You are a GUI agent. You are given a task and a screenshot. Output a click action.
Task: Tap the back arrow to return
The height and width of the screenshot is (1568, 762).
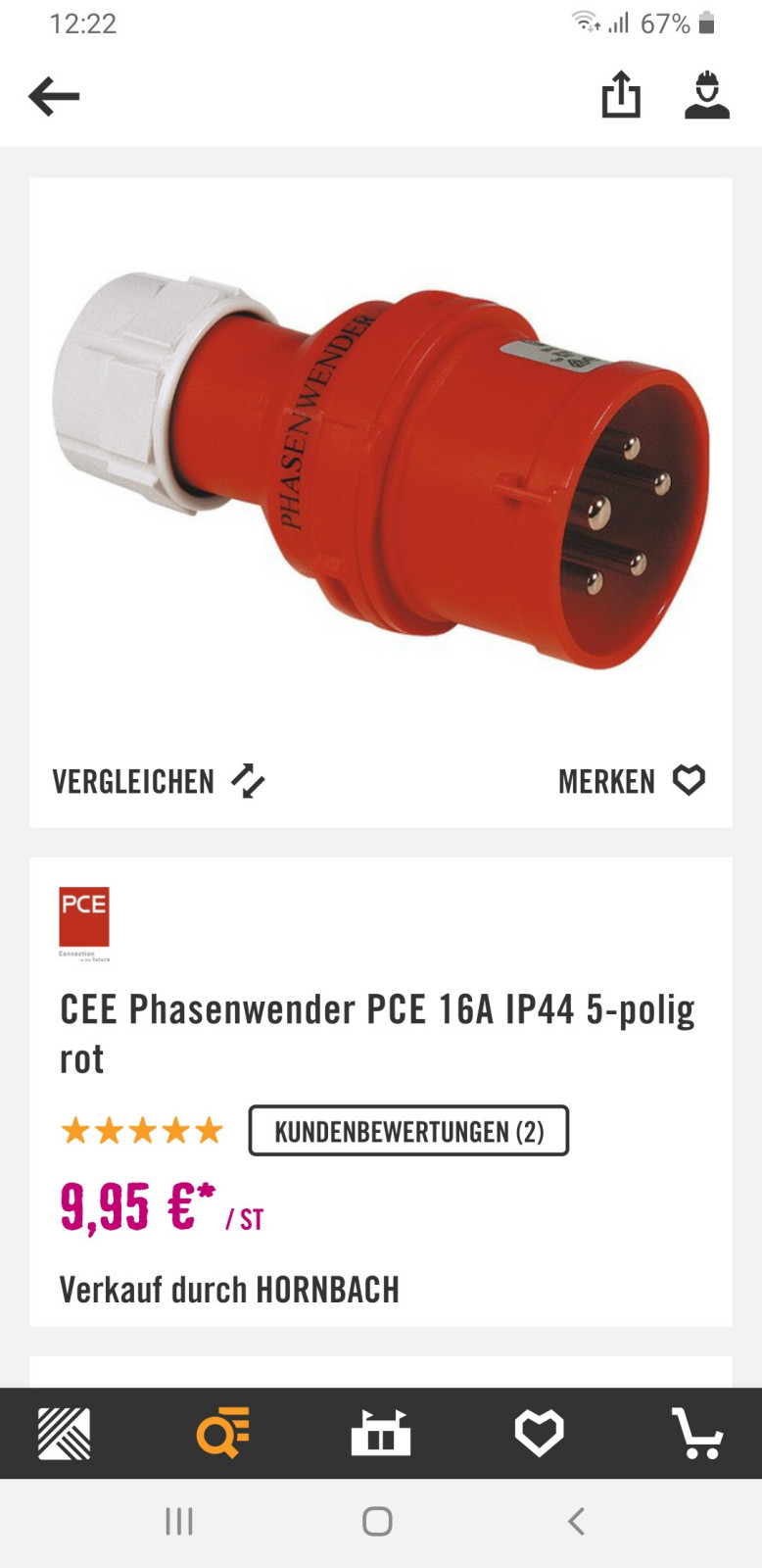click(x=54, y=95)
